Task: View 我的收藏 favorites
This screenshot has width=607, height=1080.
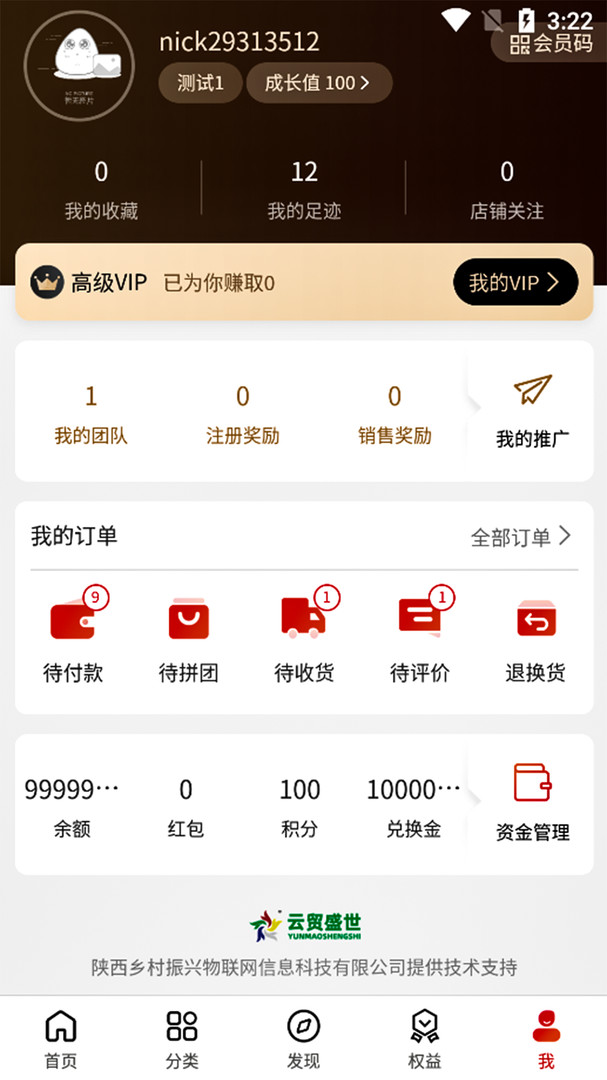Action: [101, 190]
